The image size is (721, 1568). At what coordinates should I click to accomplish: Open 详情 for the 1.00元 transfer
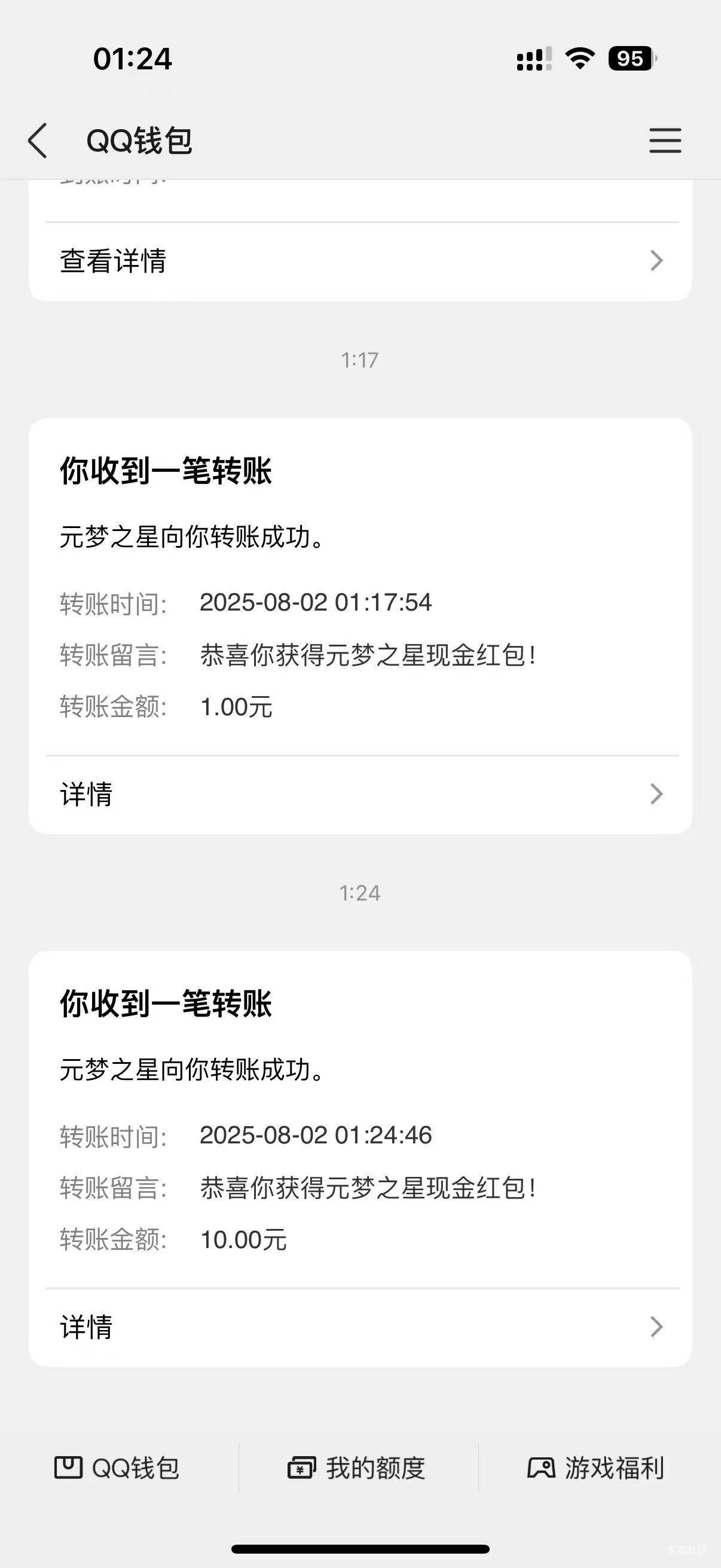[x=360, y=794]
